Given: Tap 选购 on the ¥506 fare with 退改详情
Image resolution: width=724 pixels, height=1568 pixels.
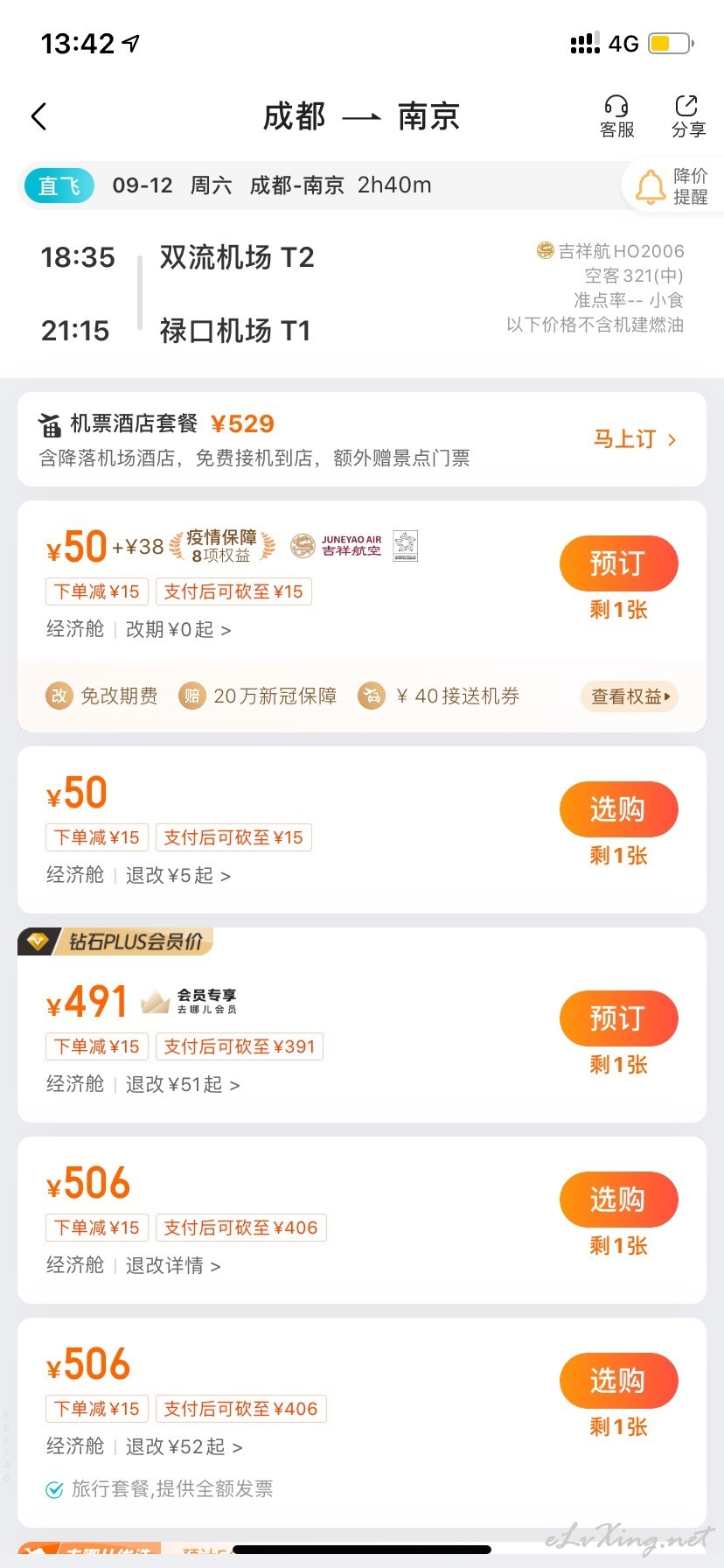Looking at the screenshot, I should 618,1200.
